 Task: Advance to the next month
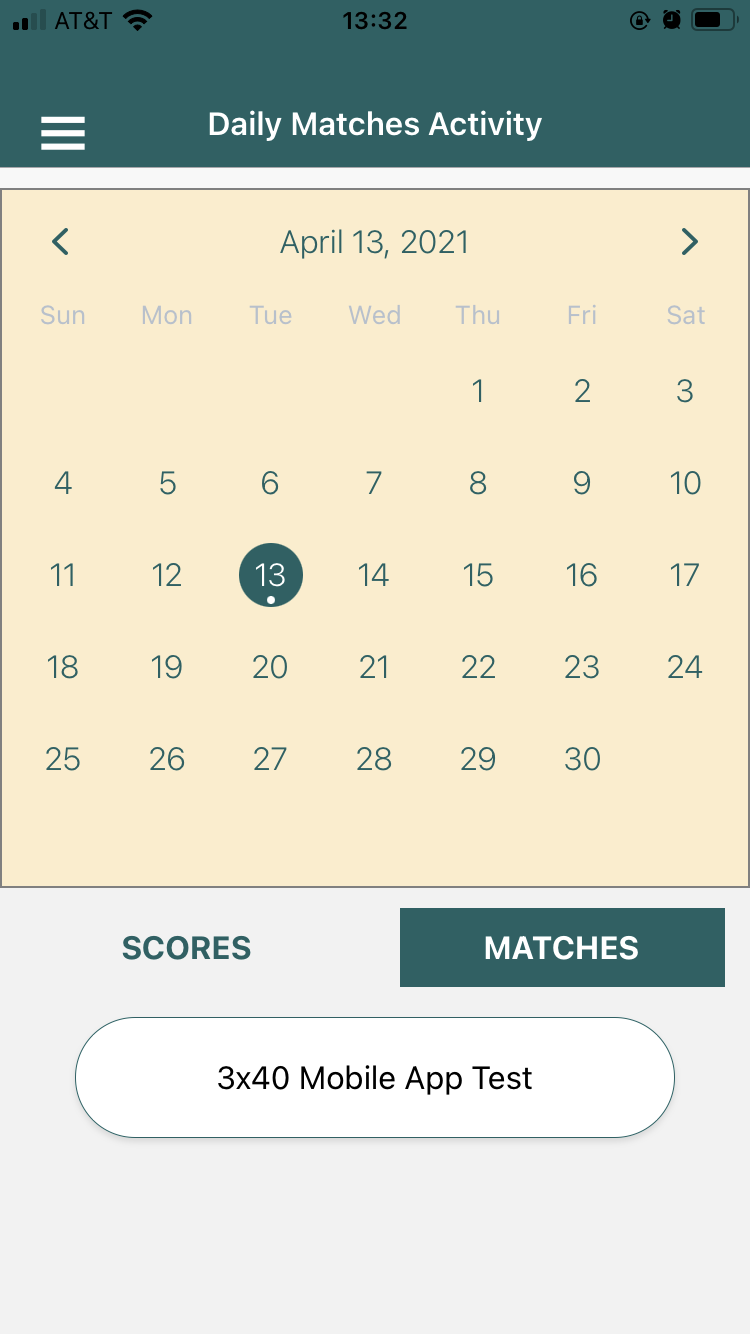689,242
